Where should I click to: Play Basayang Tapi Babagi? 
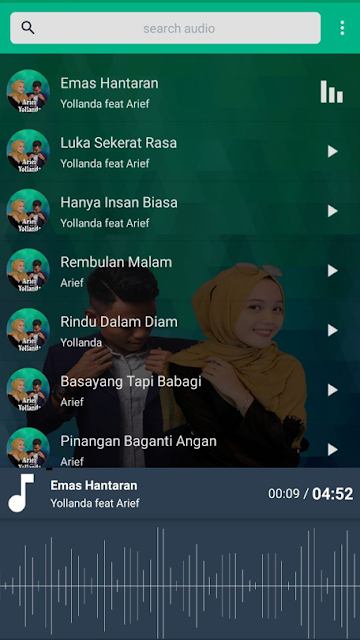(x=332, y=390)
